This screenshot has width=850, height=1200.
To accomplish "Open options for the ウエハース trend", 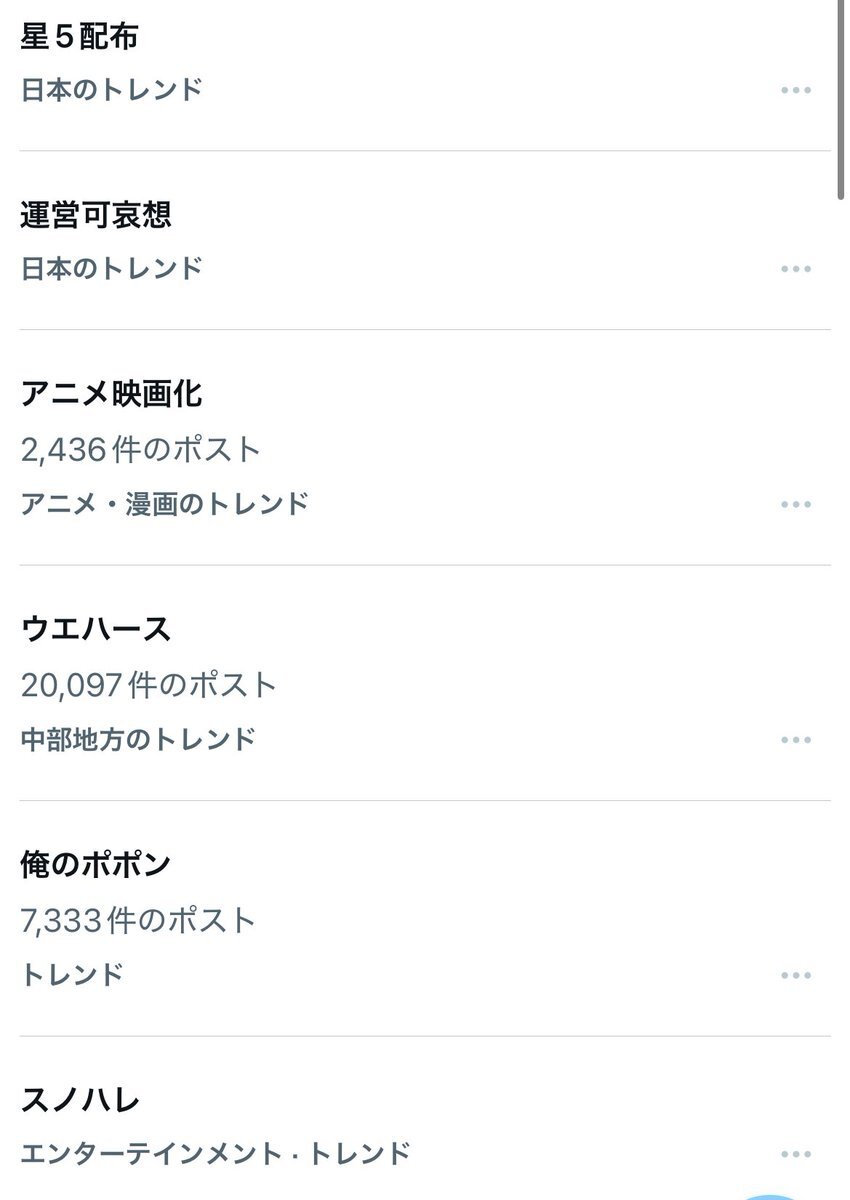I will [x=795, y=740].
